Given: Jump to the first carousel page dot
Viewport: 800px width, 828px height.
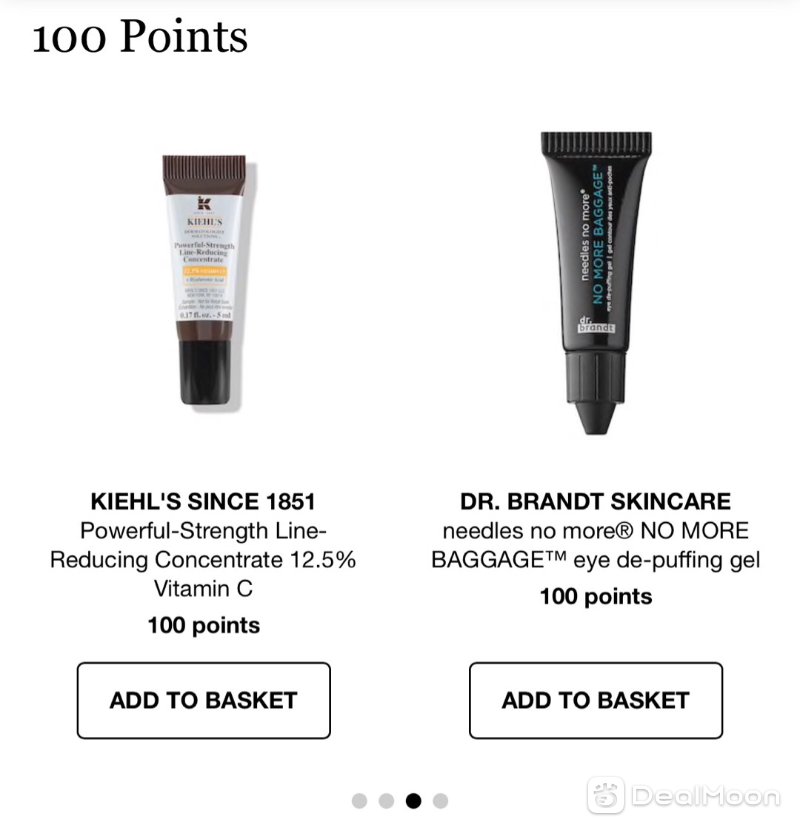Looking at the screenshot, I should coord(360,800).
